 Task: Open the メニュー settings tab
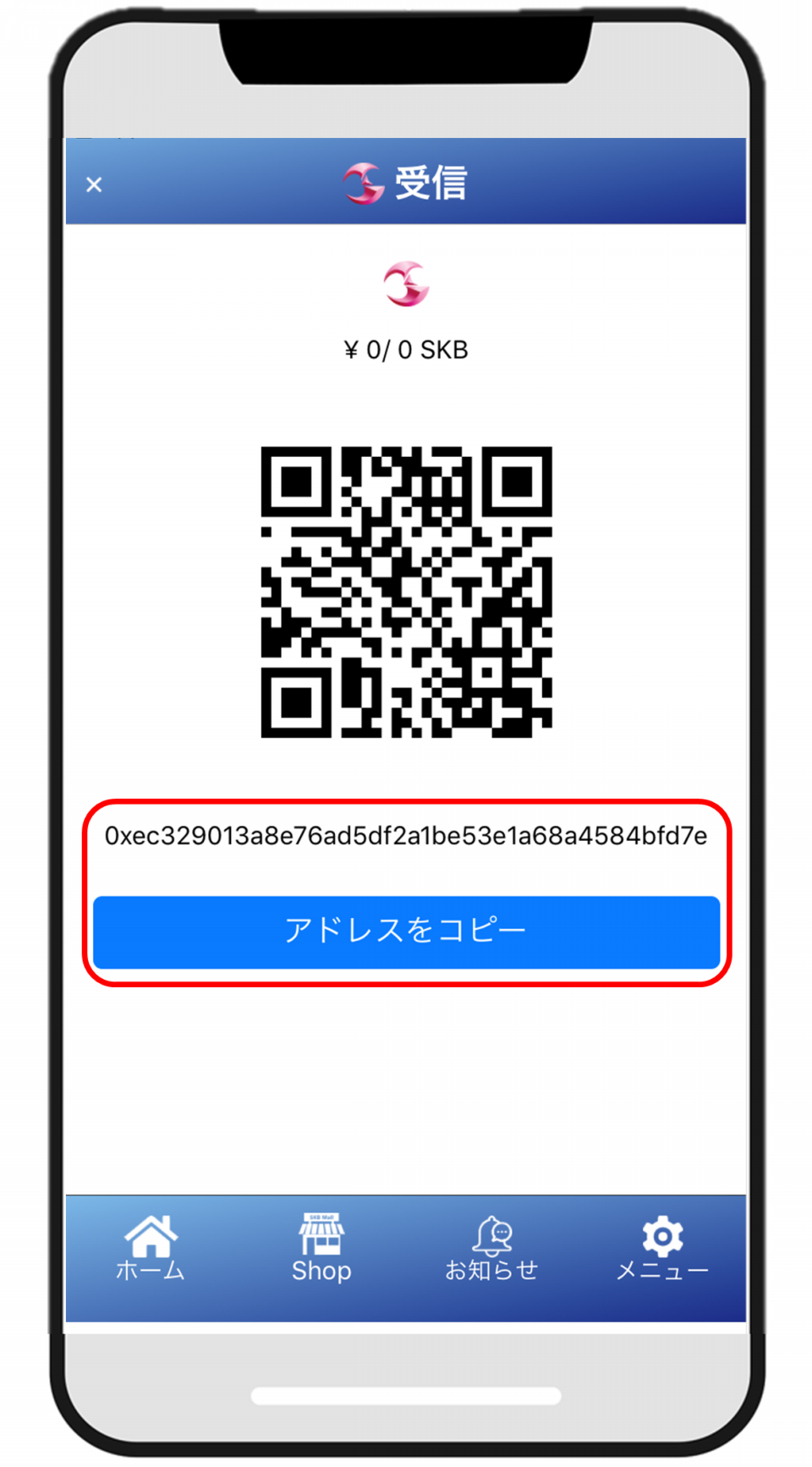click(x=661, y=1249)
